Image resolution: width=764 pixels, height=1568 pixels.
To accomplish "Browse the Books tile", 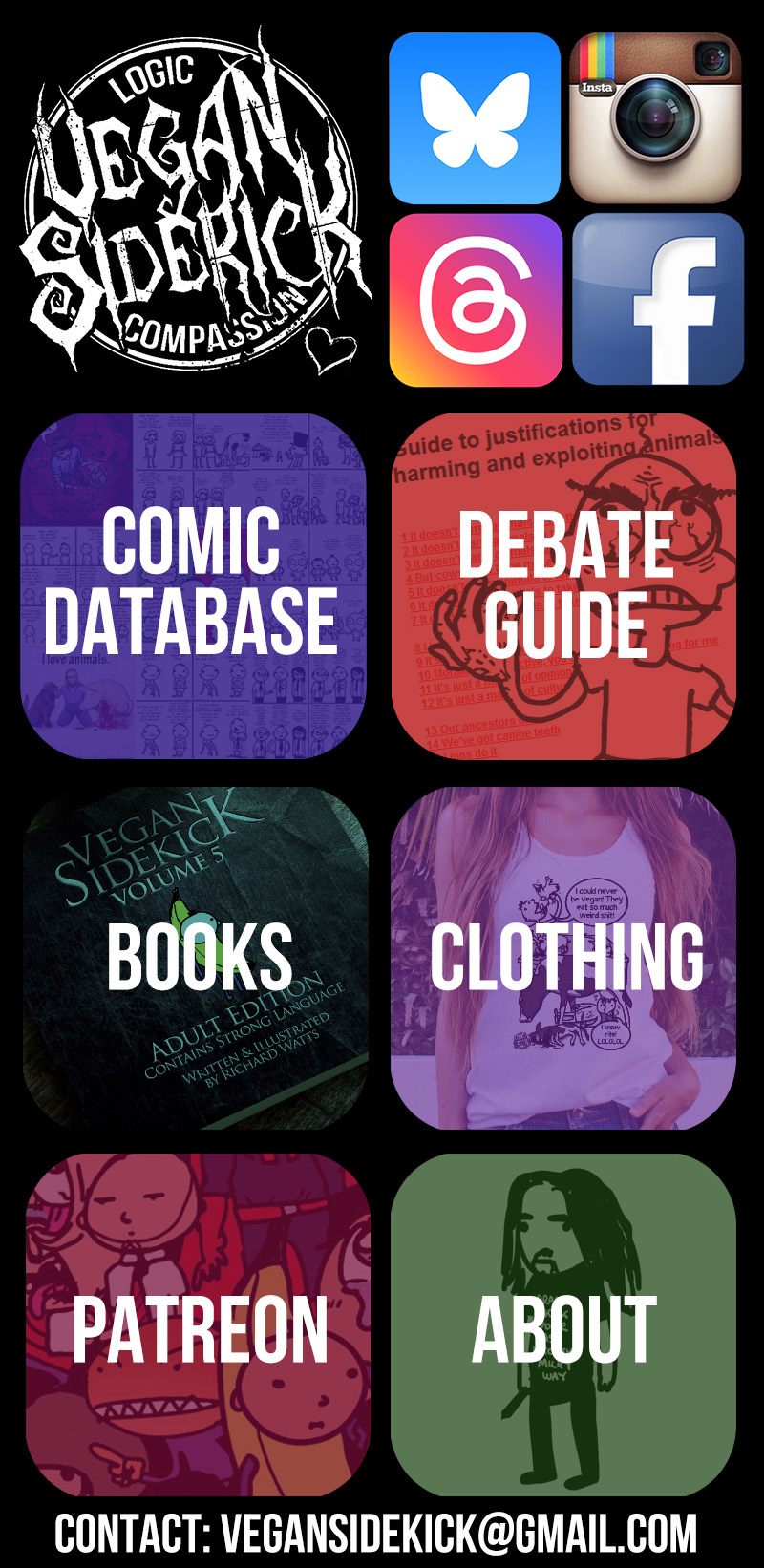I will click(195, 958).
